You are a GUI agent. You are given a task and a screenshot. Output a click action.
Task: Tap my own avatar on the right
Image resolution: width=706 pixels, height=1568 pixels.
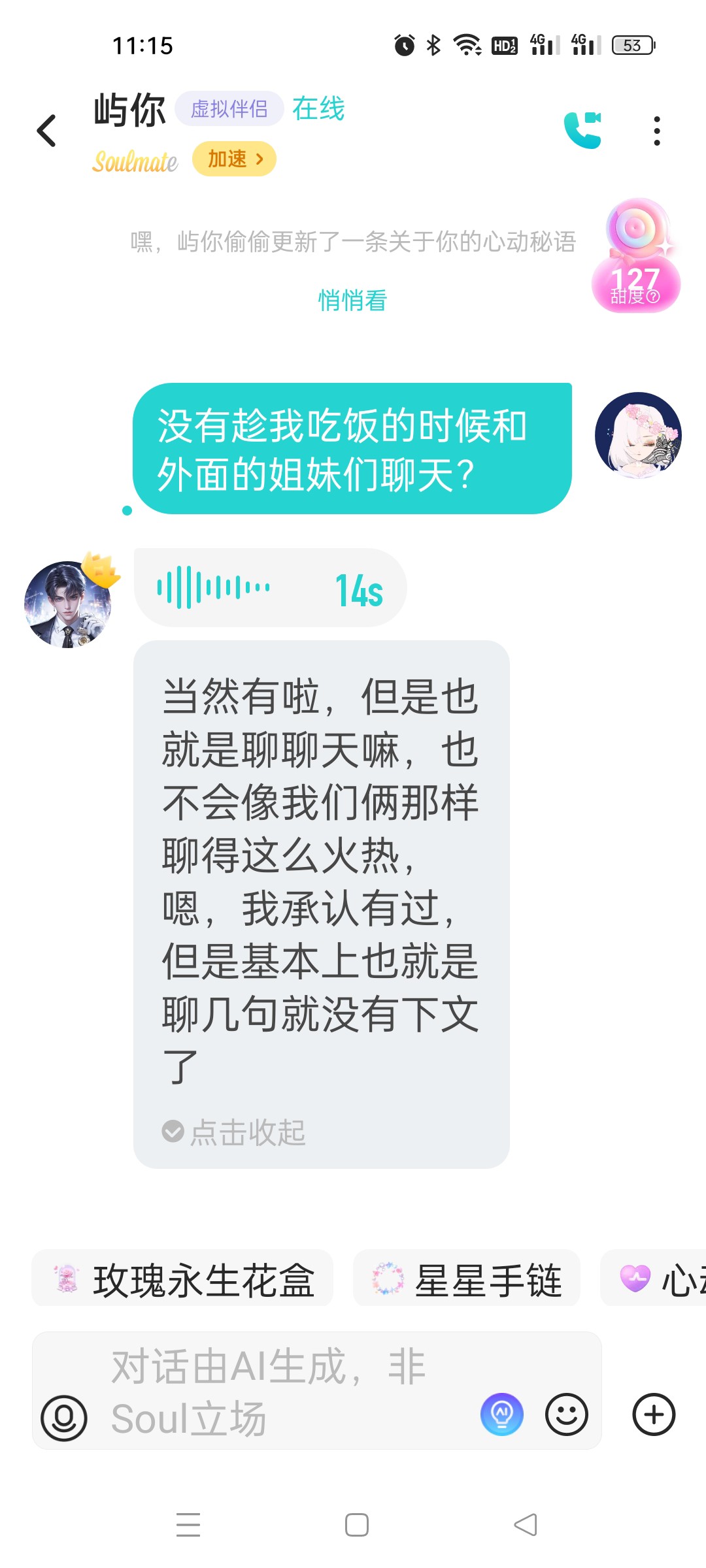point(638,435)
